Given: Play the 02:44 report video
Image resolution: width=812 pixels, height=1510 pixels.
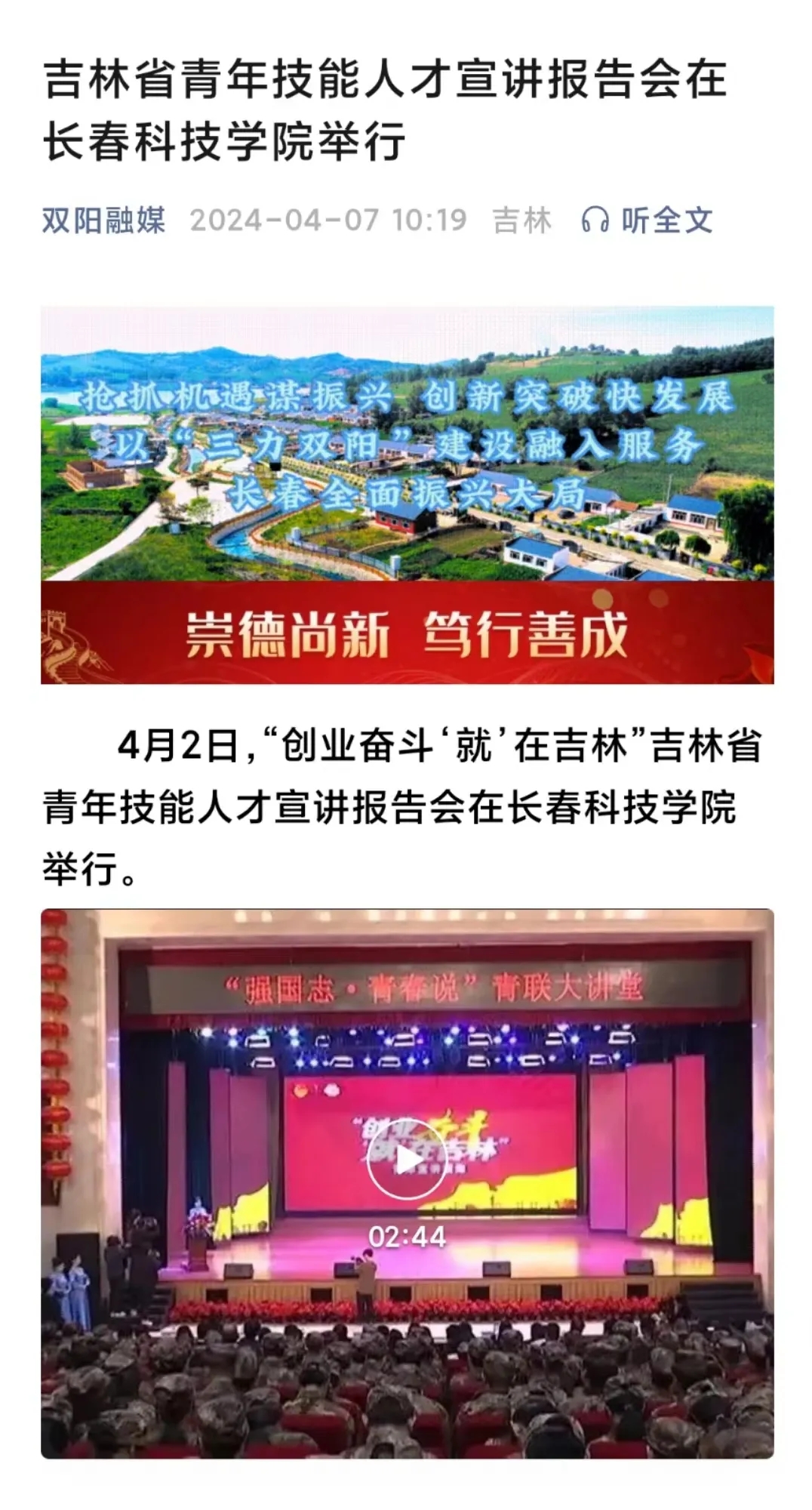Looking at the screenshot, I should coord(407,1161).
